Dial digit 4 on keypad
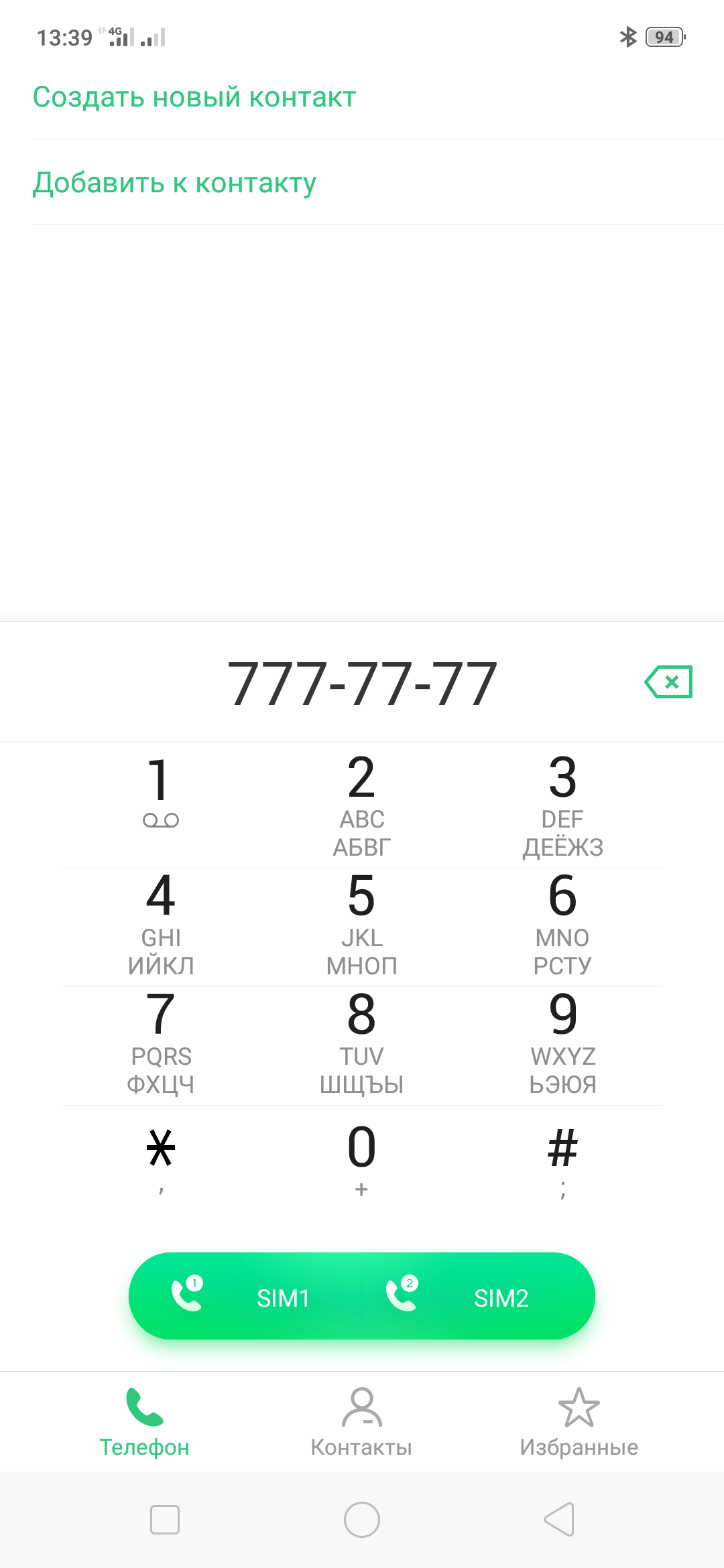Screen dimensions: 724x1568 pos(161,923)
